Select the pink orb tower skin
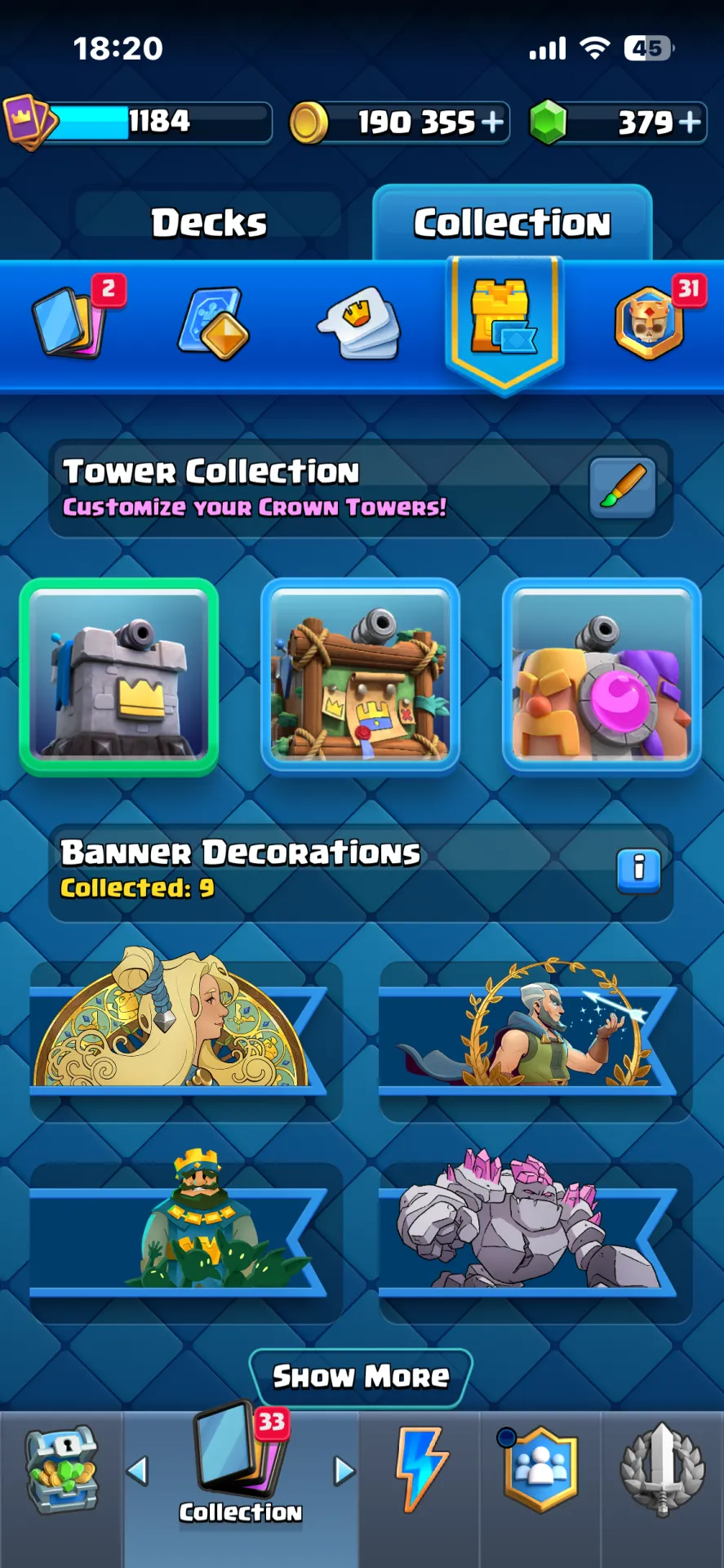The image size is (724, 1568). tap(602, 676)
